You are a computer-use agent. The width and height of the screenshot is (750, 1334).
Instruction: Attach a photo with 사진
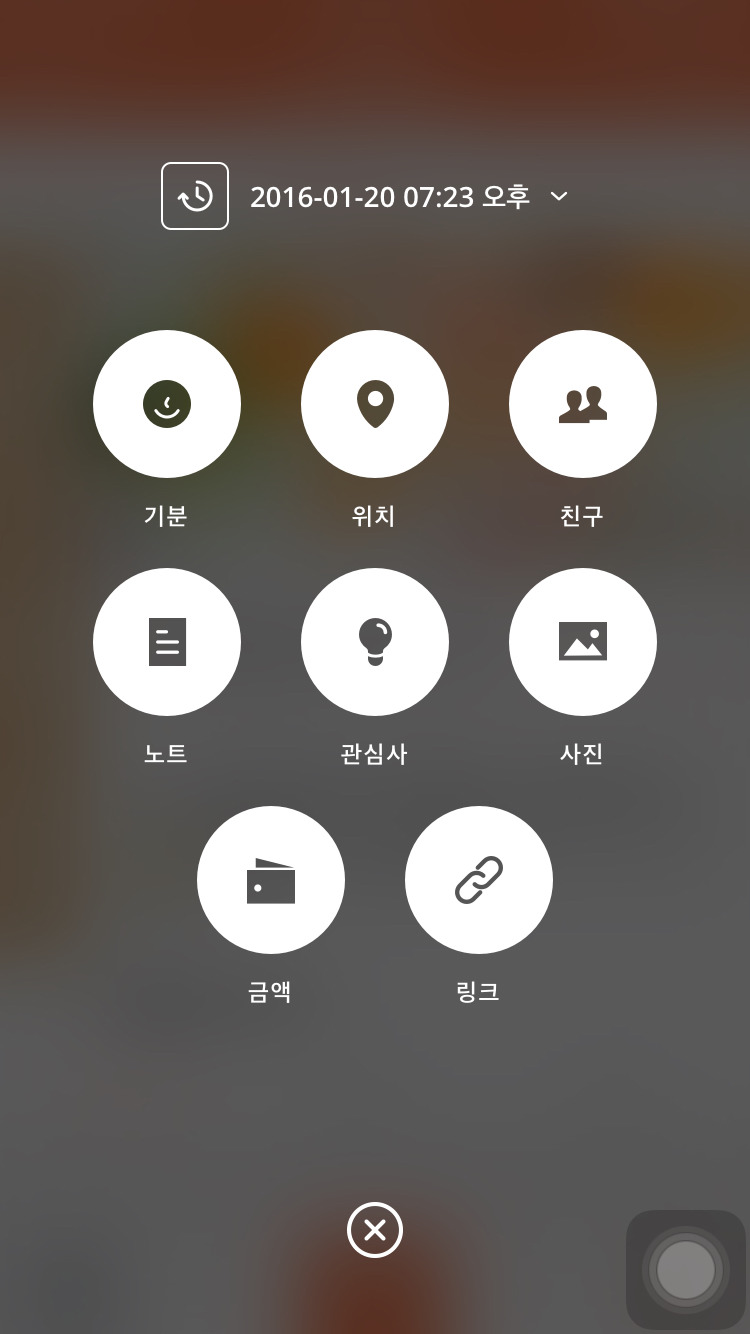[x=583, y=642]
